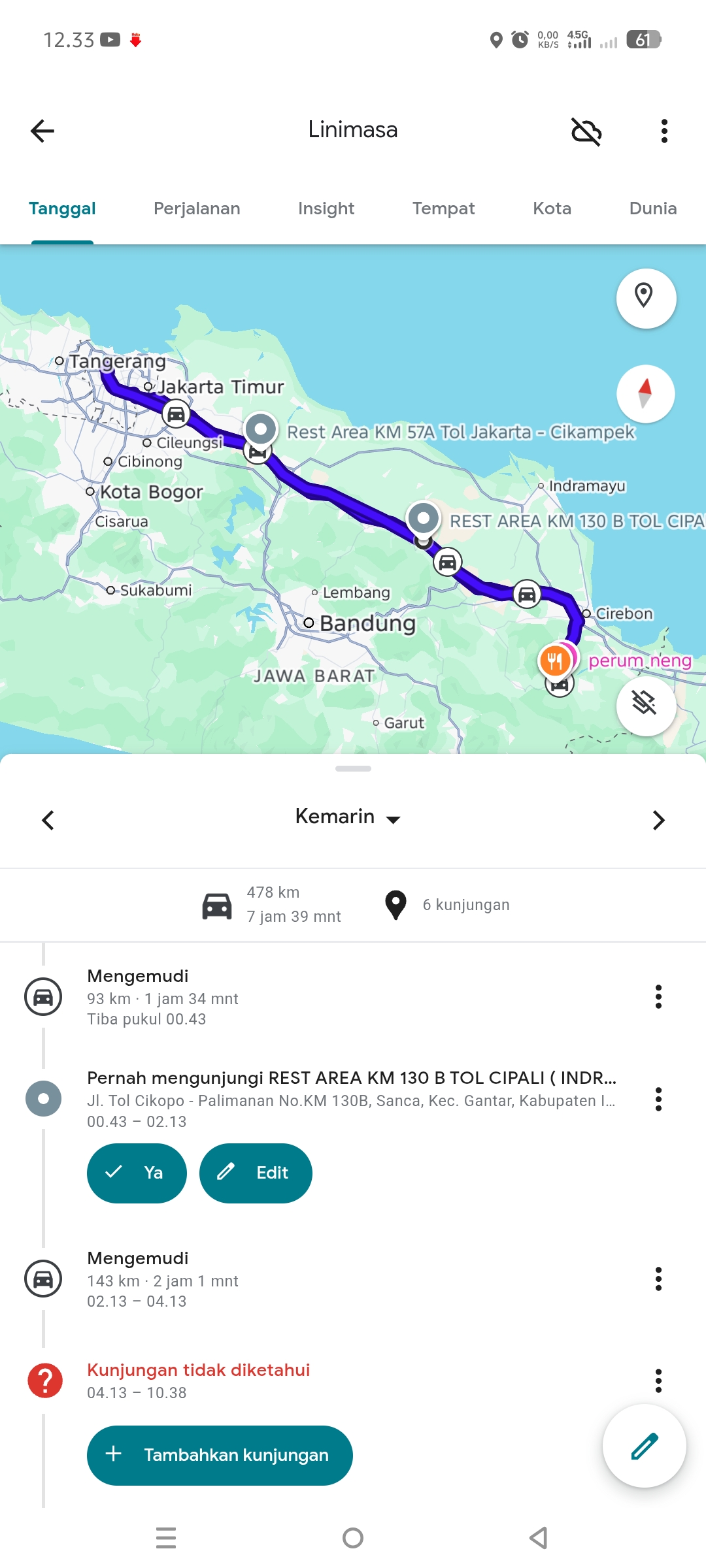Open the Kemarin date dropdown
Screen dimensions: 706x1568
click(x=348, y=817)
